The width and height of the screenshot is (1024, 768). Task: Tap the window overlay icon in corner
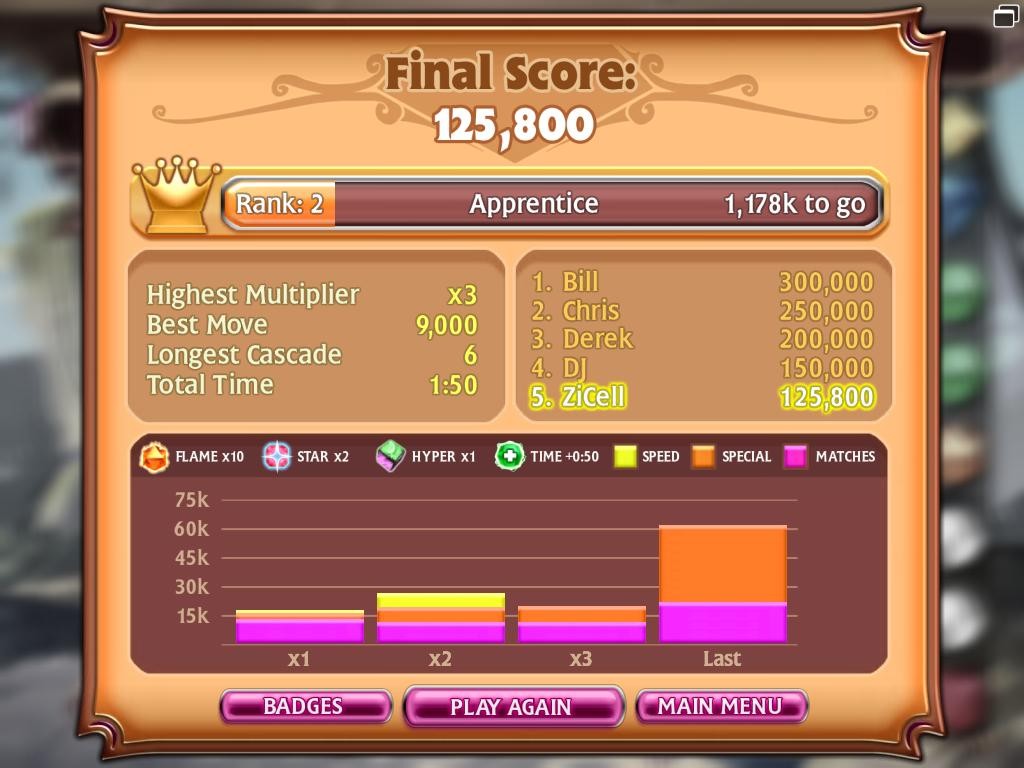tap(1004, 16)
